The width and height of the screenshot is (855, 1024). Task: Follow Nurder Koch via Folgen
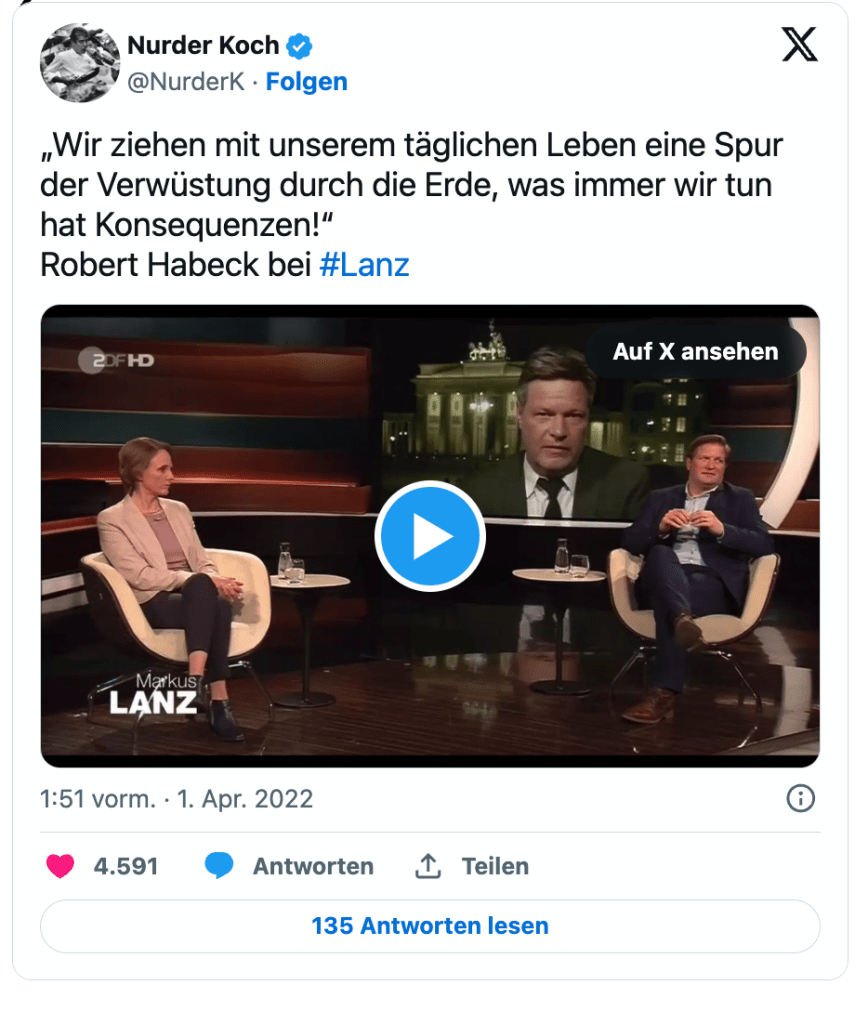pyautogui.click(x=306, y=82)
